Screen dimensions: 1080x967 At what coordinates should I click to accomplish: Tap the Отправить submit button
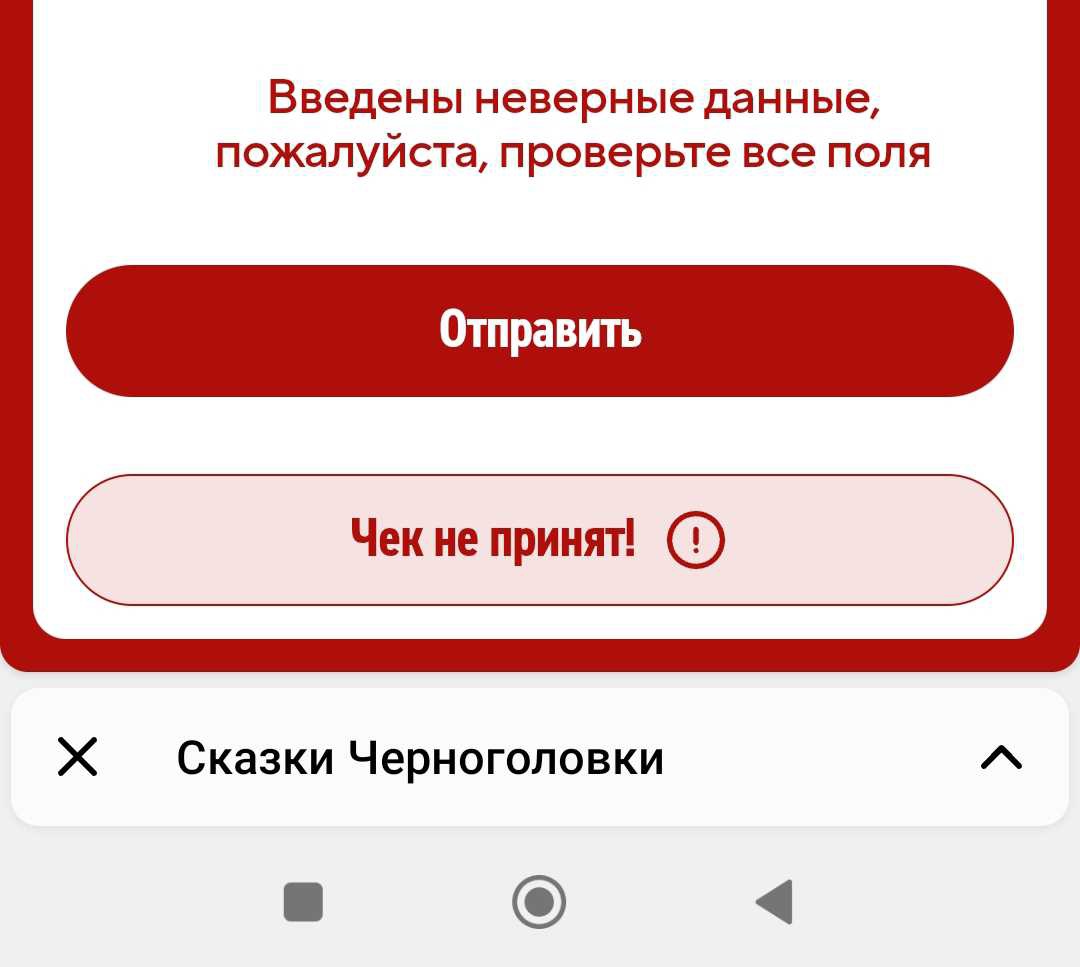pos(540,331)
